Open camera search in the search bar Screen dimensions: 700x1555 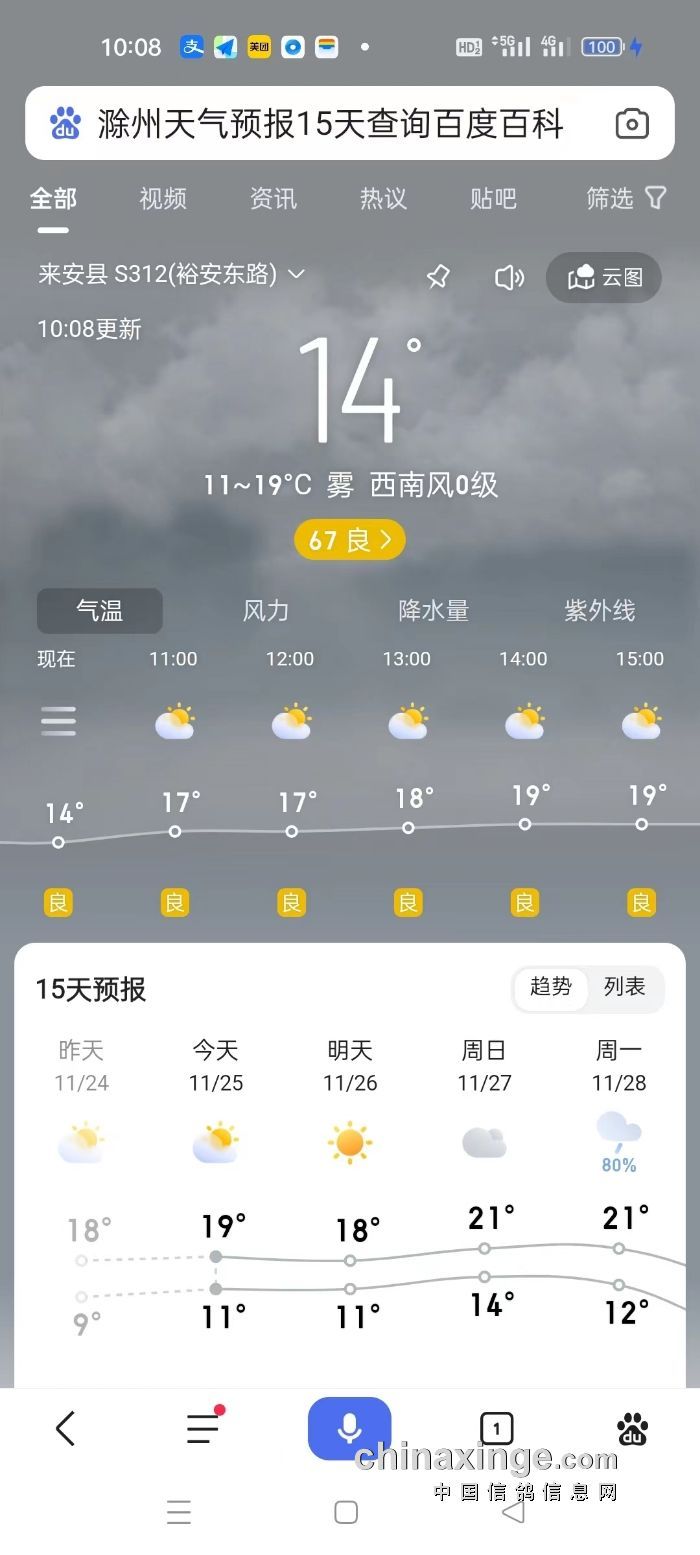(632, 124)
